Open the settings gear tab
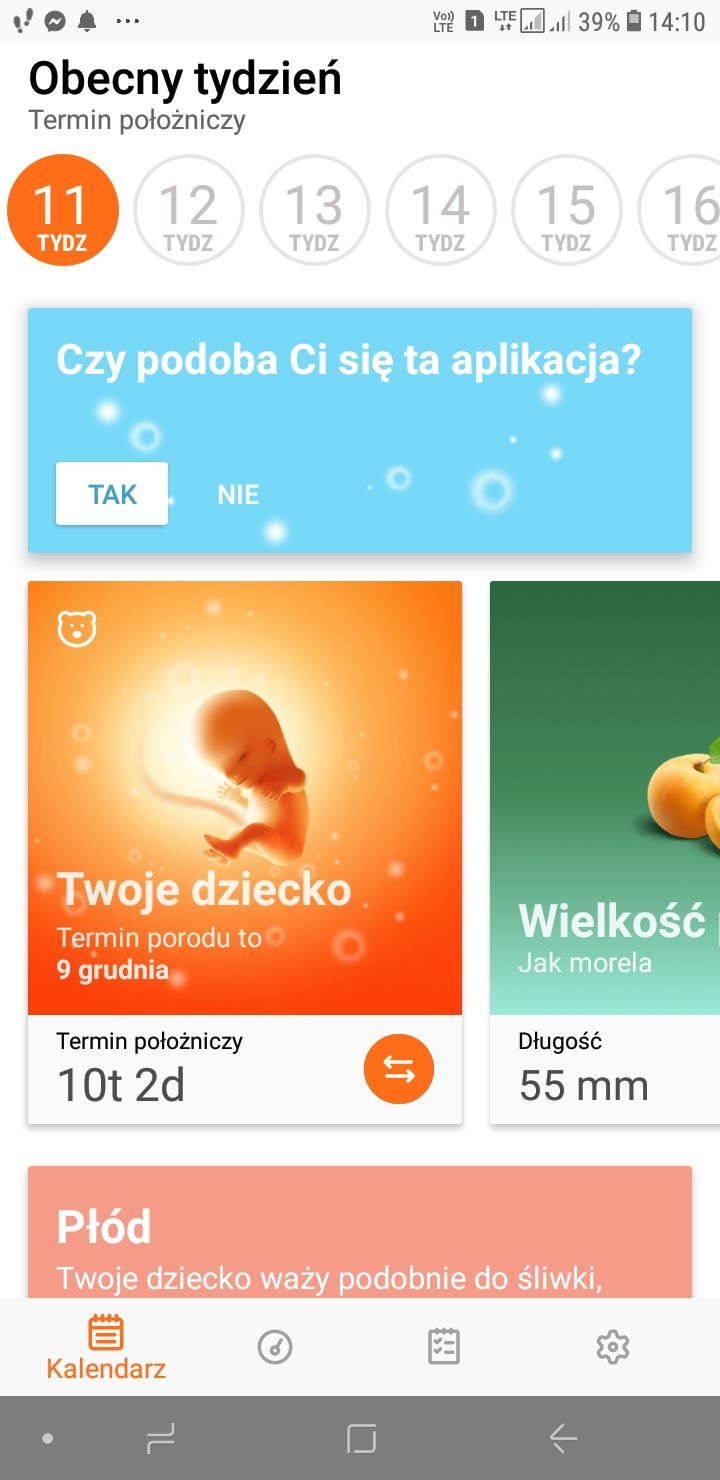Screen dimensions: 720x1480 coord(613,1347)
